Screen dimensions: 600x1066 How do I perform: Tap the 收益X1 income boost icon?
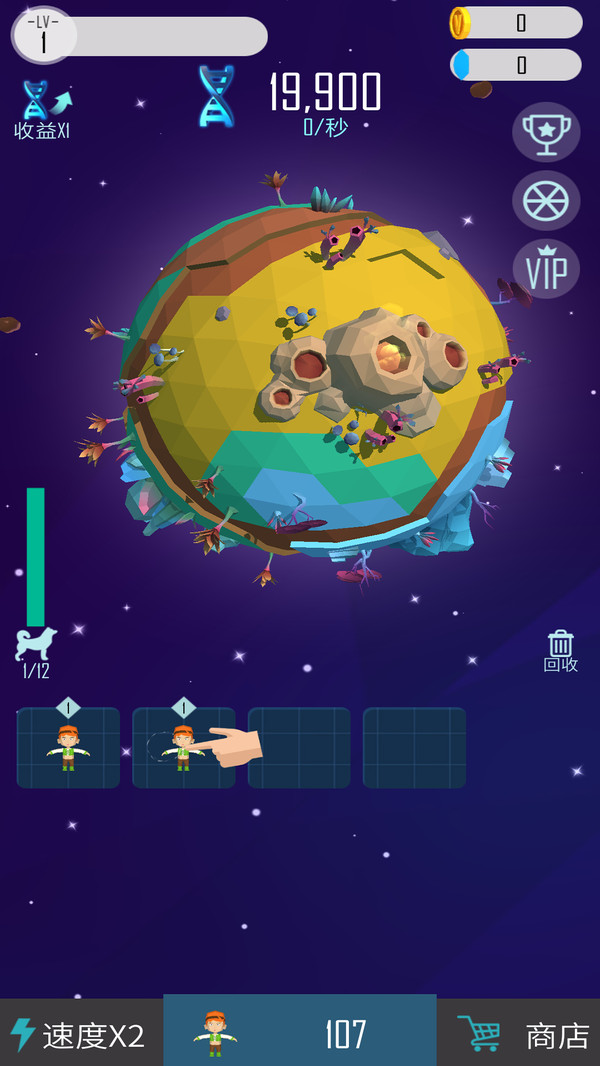point(44,110)
